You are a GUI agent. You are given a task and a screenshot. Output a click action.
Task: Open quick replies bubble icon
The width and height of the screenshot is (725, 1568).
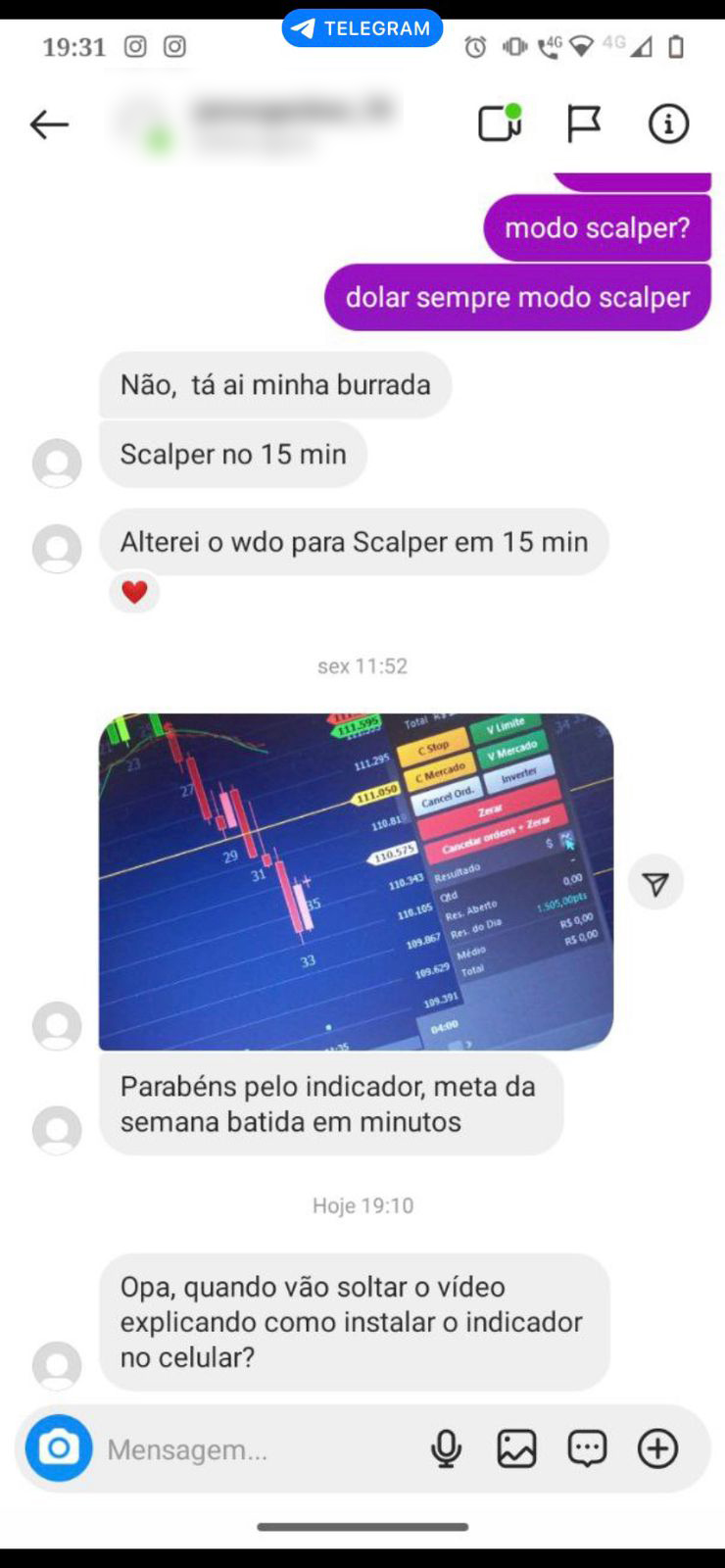click(587, 1448)
